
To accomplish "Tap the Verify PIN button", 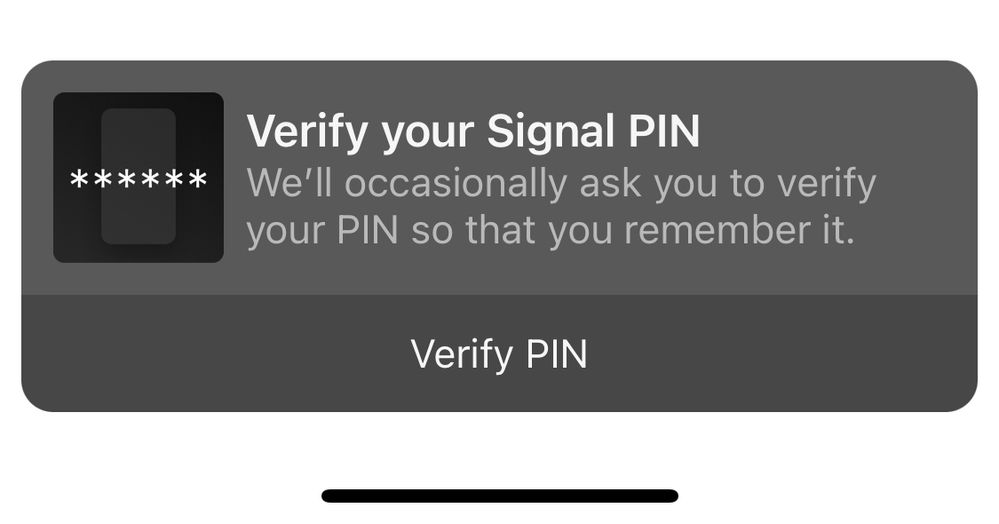I will pos(499,354).
